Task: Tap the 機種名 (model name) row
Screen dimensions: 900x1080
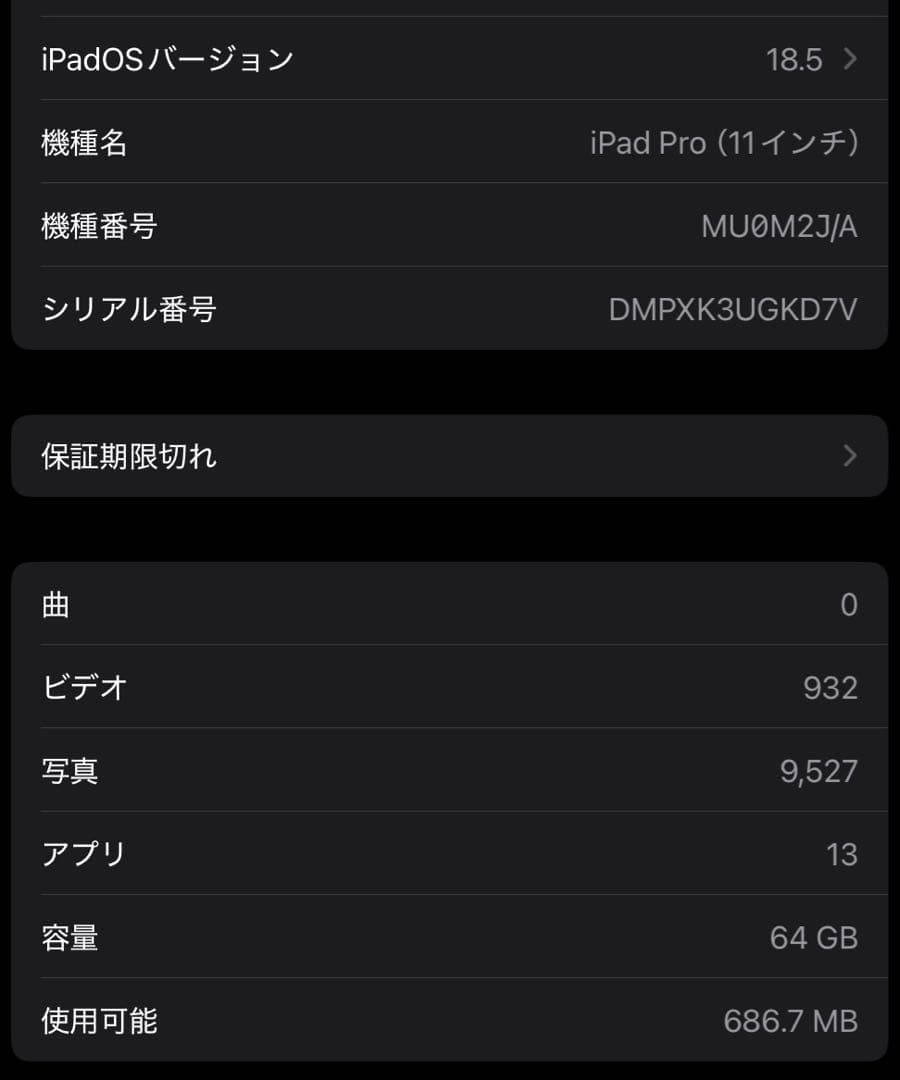Action: click(450, 143)
